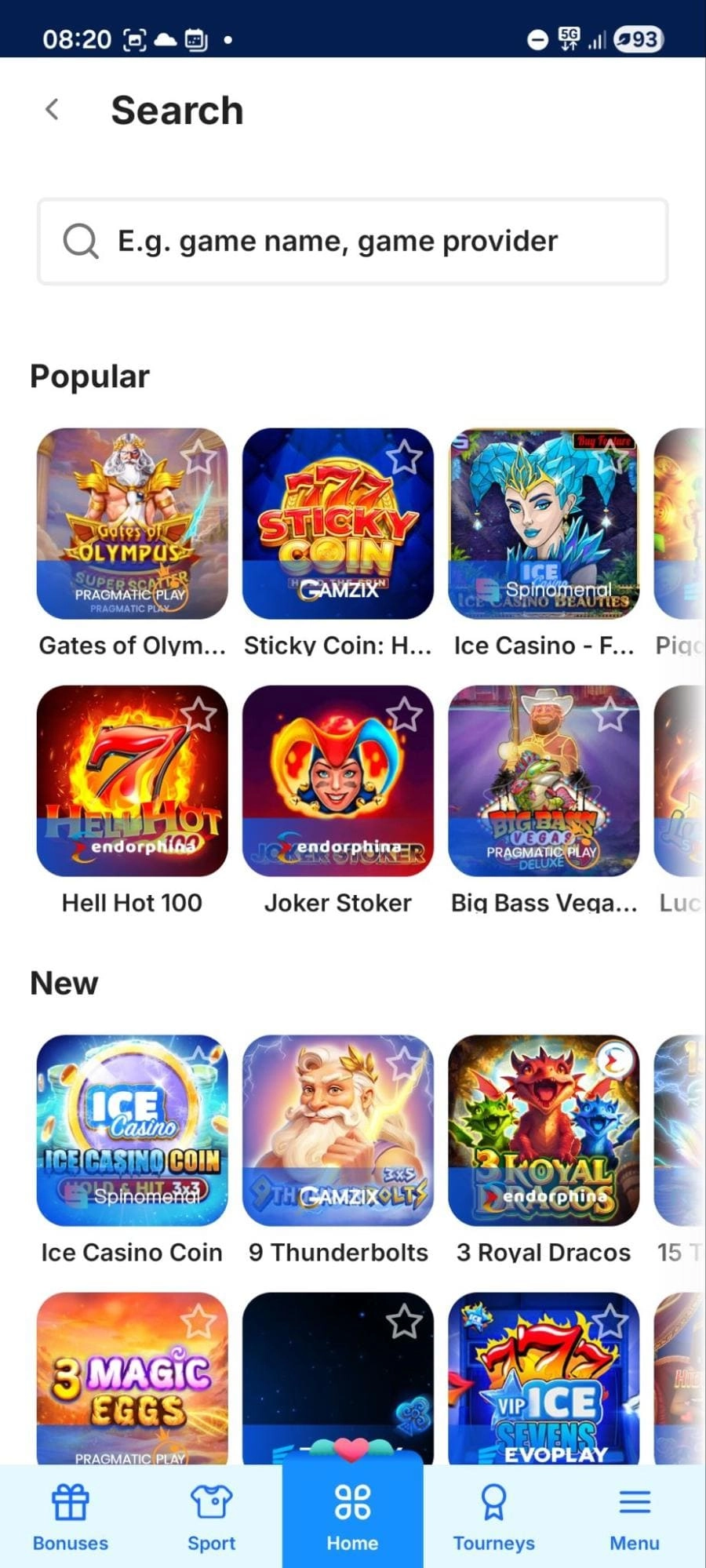This screenshot has height=1568, width=706.
Task: Open the Ice Casino Spinomenal game tile
Action: tap(544, 523)
